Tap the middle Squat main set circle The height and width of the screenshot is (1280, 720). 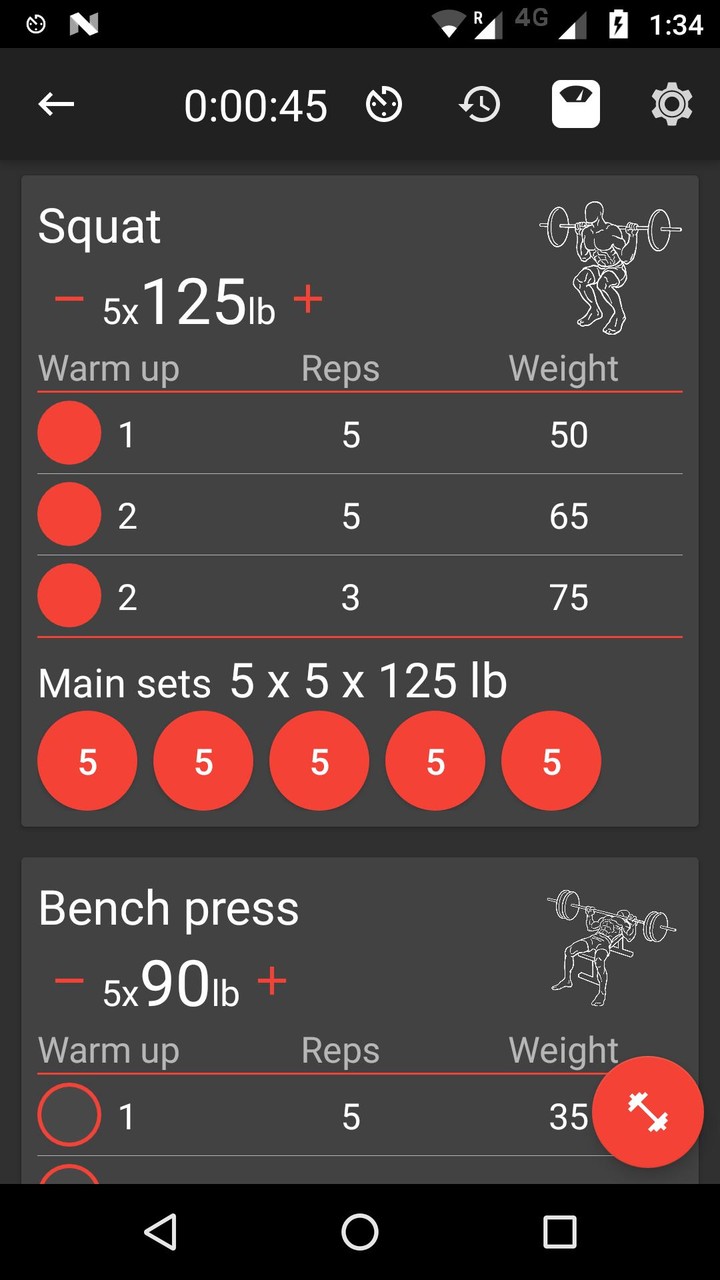(319, 761)
